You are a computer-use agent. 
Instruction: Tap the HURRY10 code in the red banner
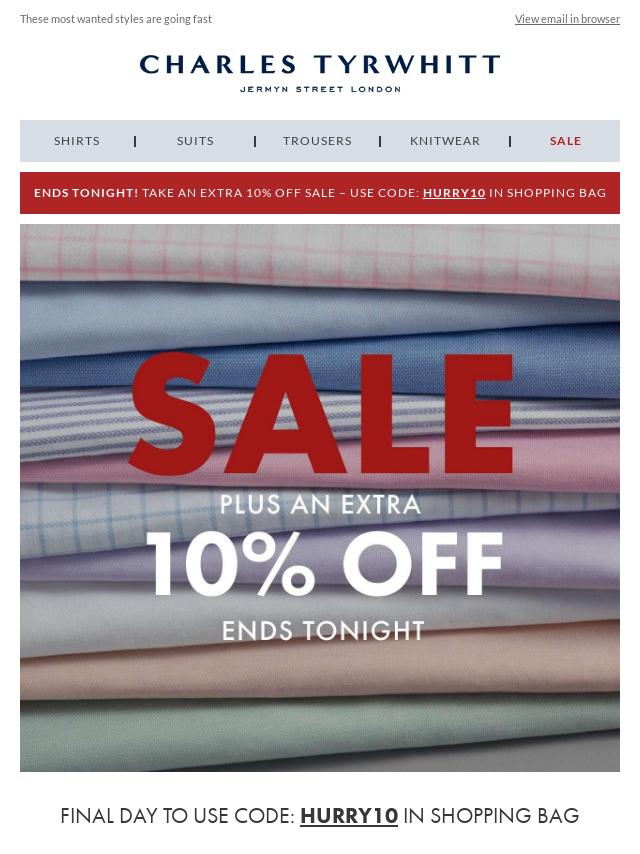[454, 193]
